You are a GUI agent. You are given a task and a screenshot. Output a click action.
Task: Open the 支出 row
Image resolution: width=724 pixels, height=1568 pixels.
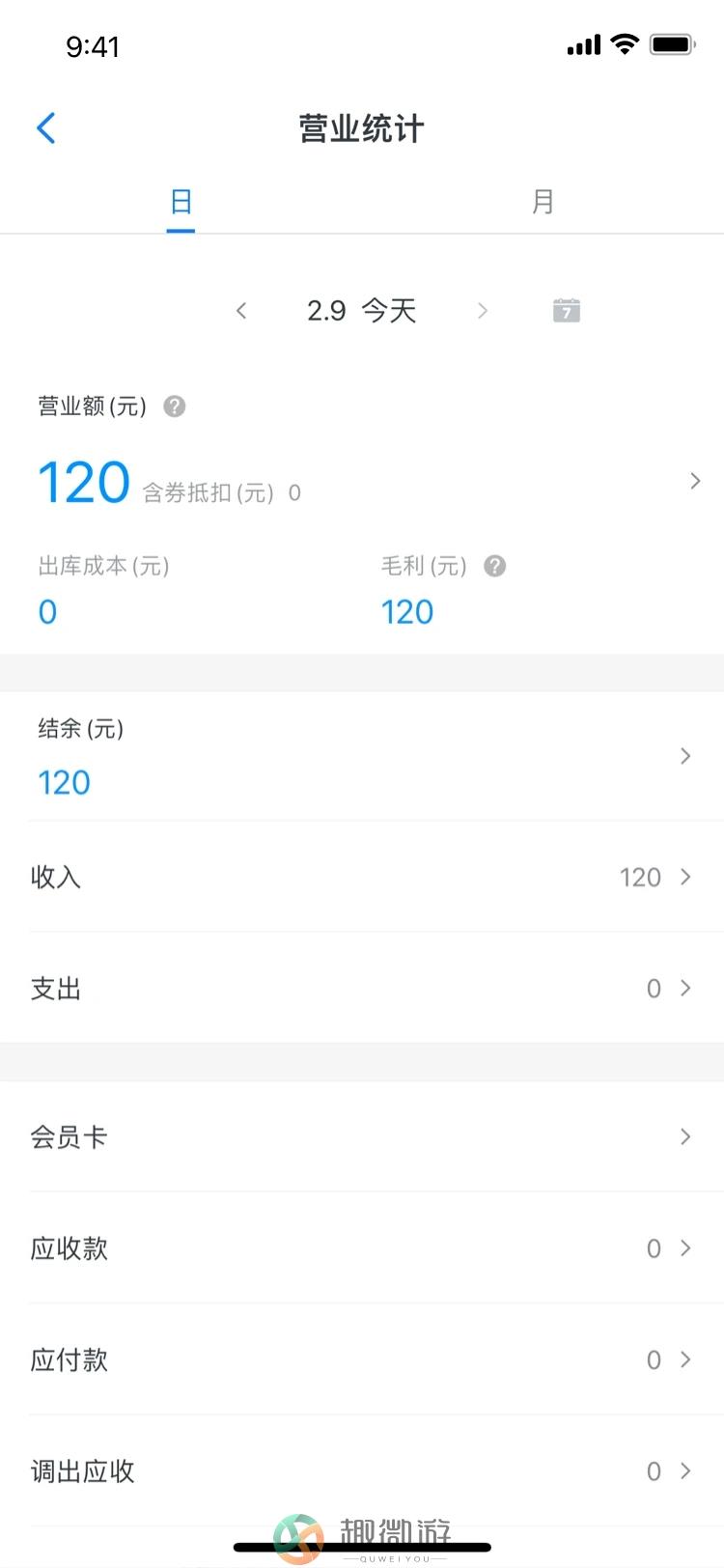tap(362, 988)
